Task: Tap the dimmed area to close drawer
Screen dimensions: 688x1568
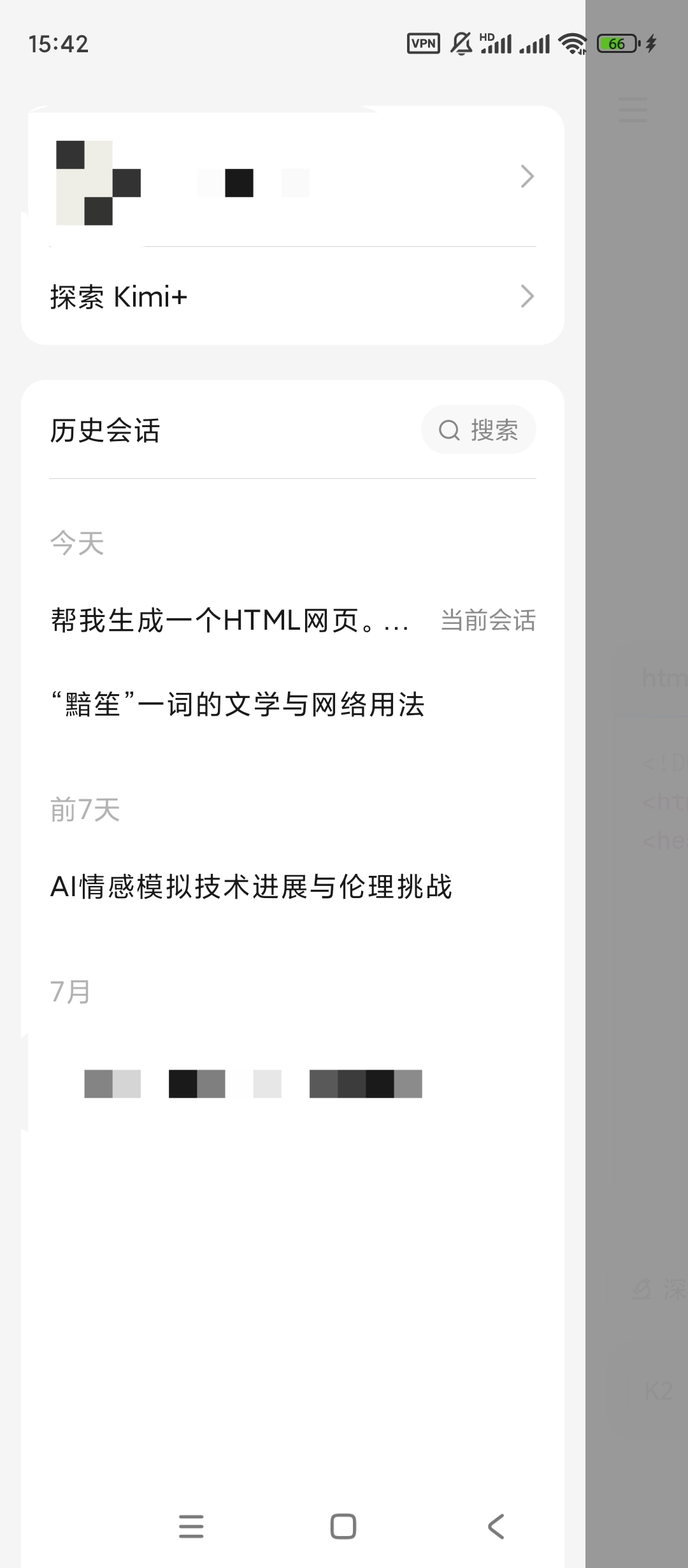Action: (637, 956)
